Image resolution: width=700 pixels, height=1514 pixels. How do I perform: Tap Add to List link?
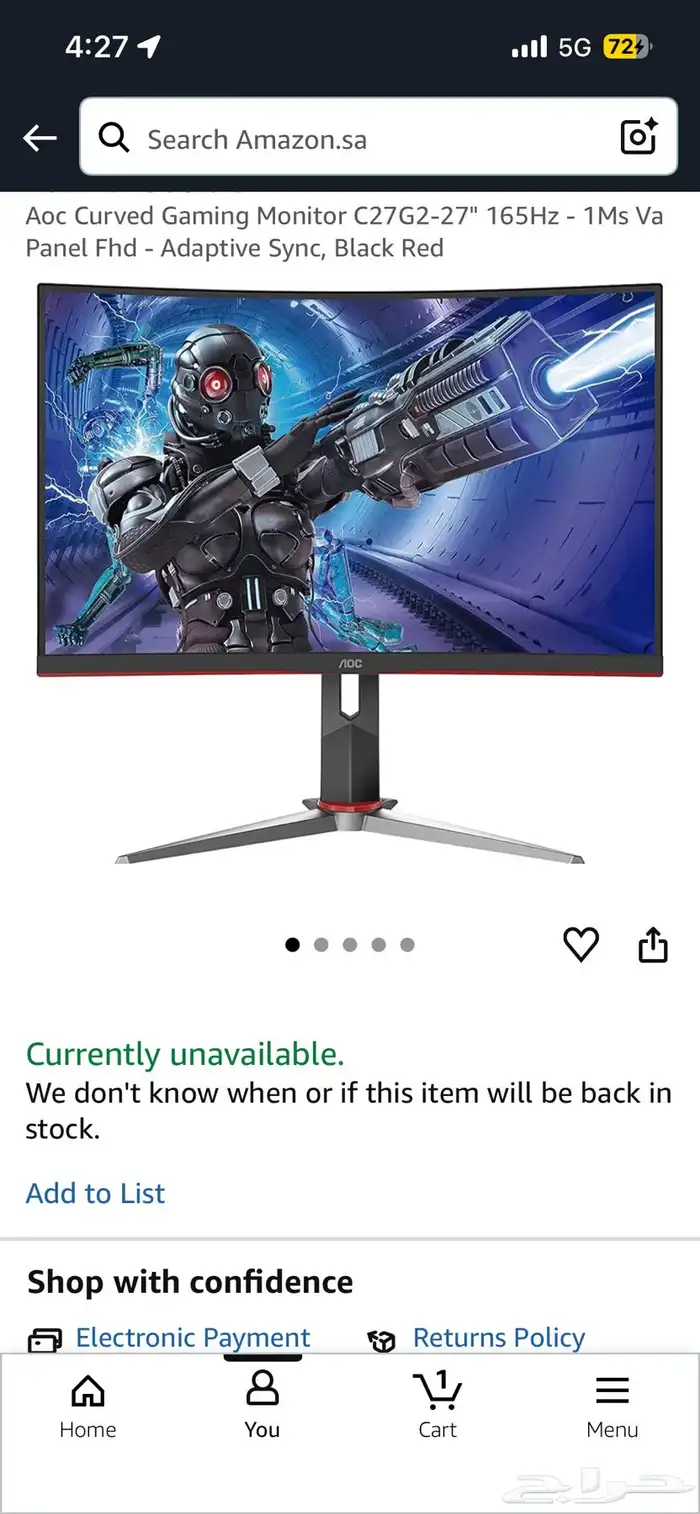95,1193
